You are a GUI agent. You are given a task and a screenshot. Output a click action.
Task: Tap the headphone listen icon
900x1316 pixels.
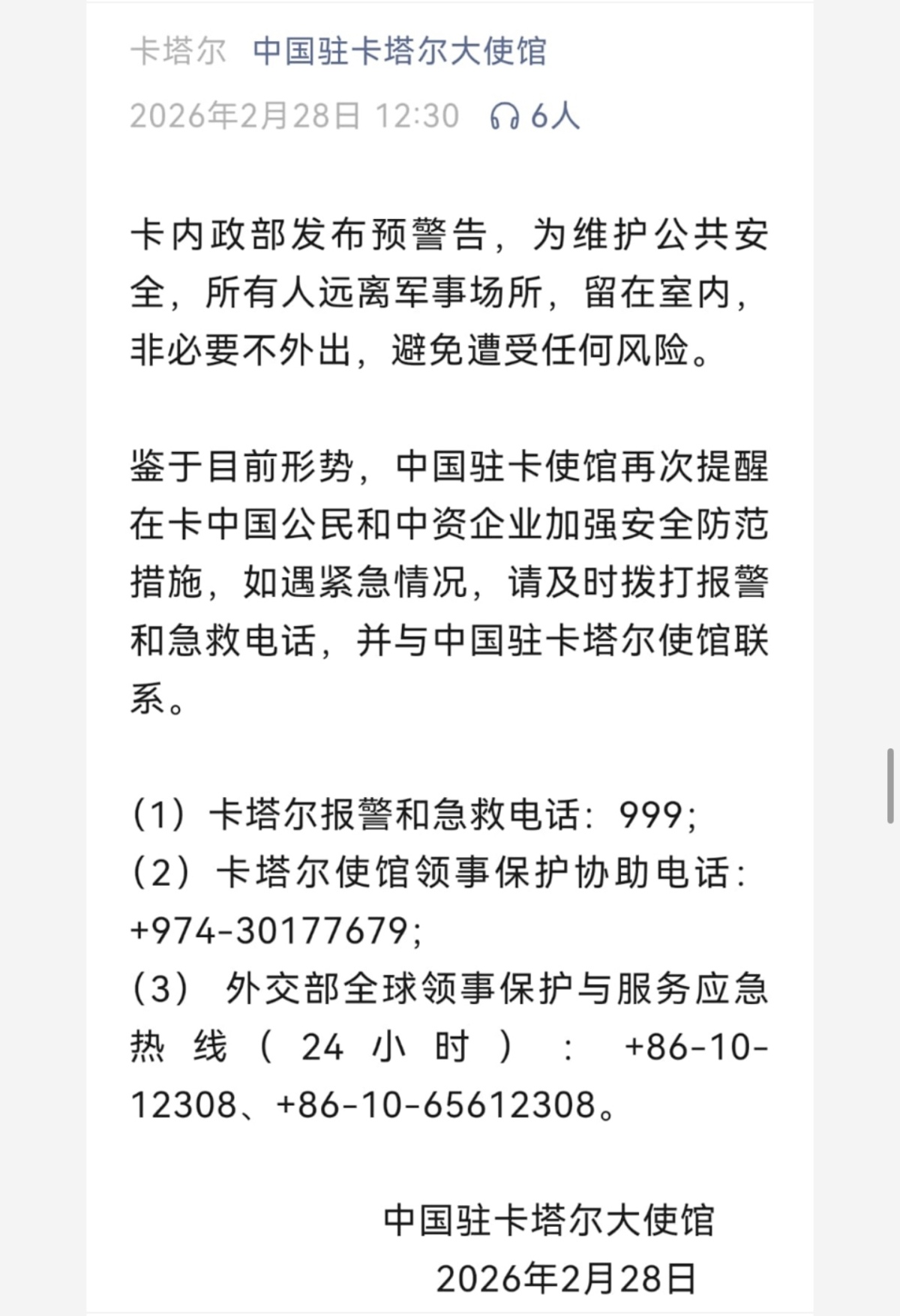(x=505, y=117)
